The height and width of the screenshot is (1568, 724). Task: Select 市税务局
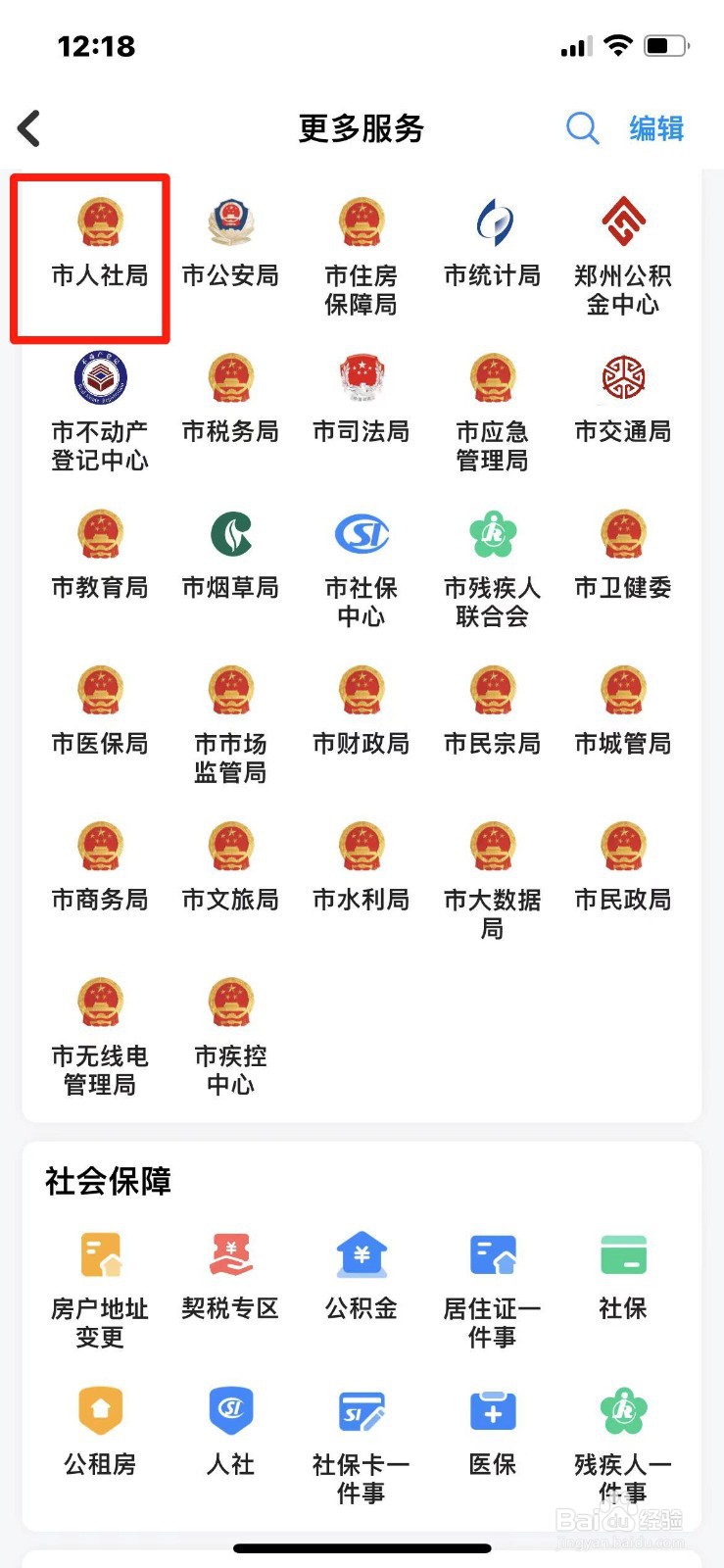[230, 399]
